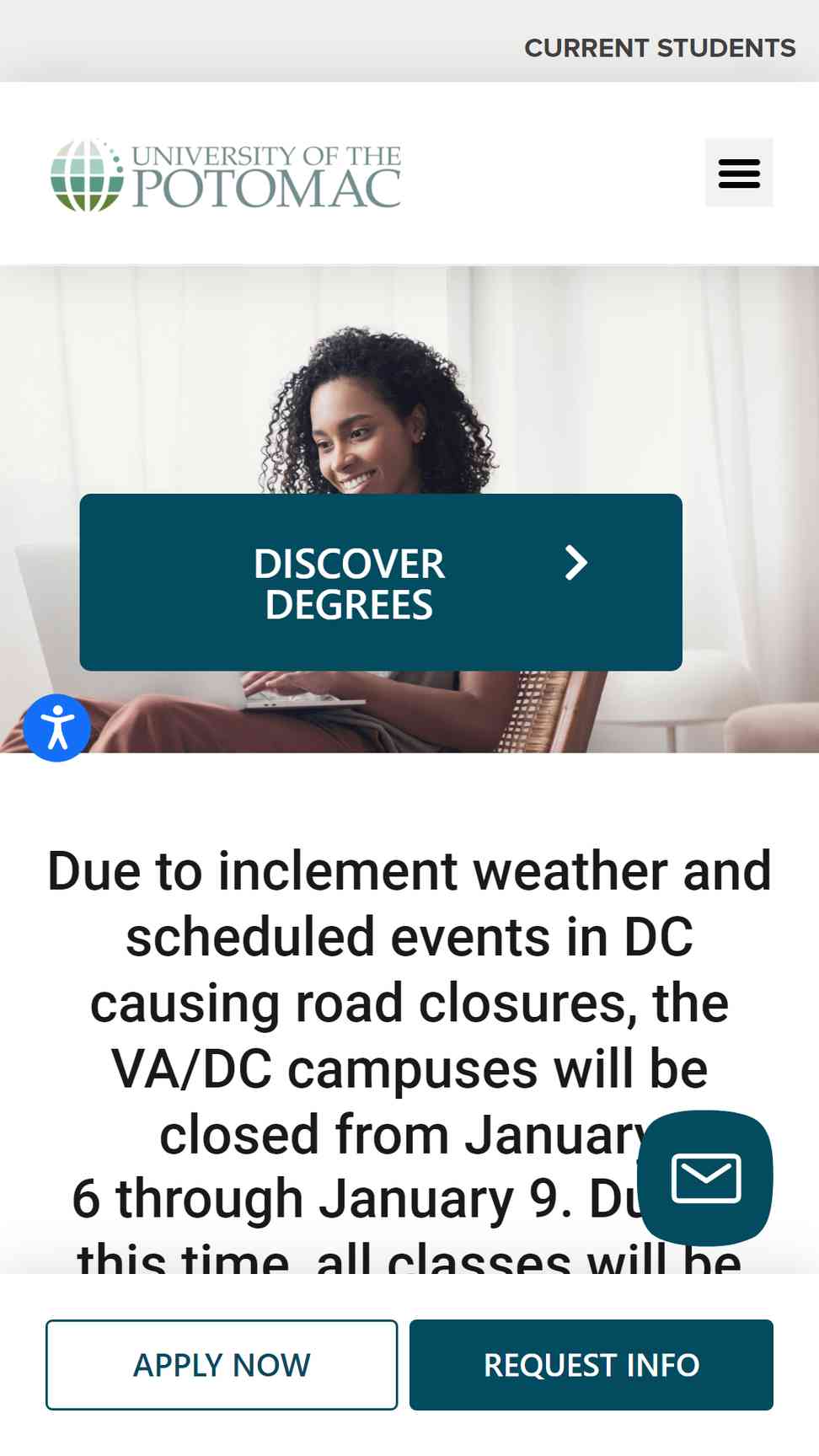Open the accessibility options widget
Image resolution: width=819 pixels, height=1456 pixels.
point(56,728)
